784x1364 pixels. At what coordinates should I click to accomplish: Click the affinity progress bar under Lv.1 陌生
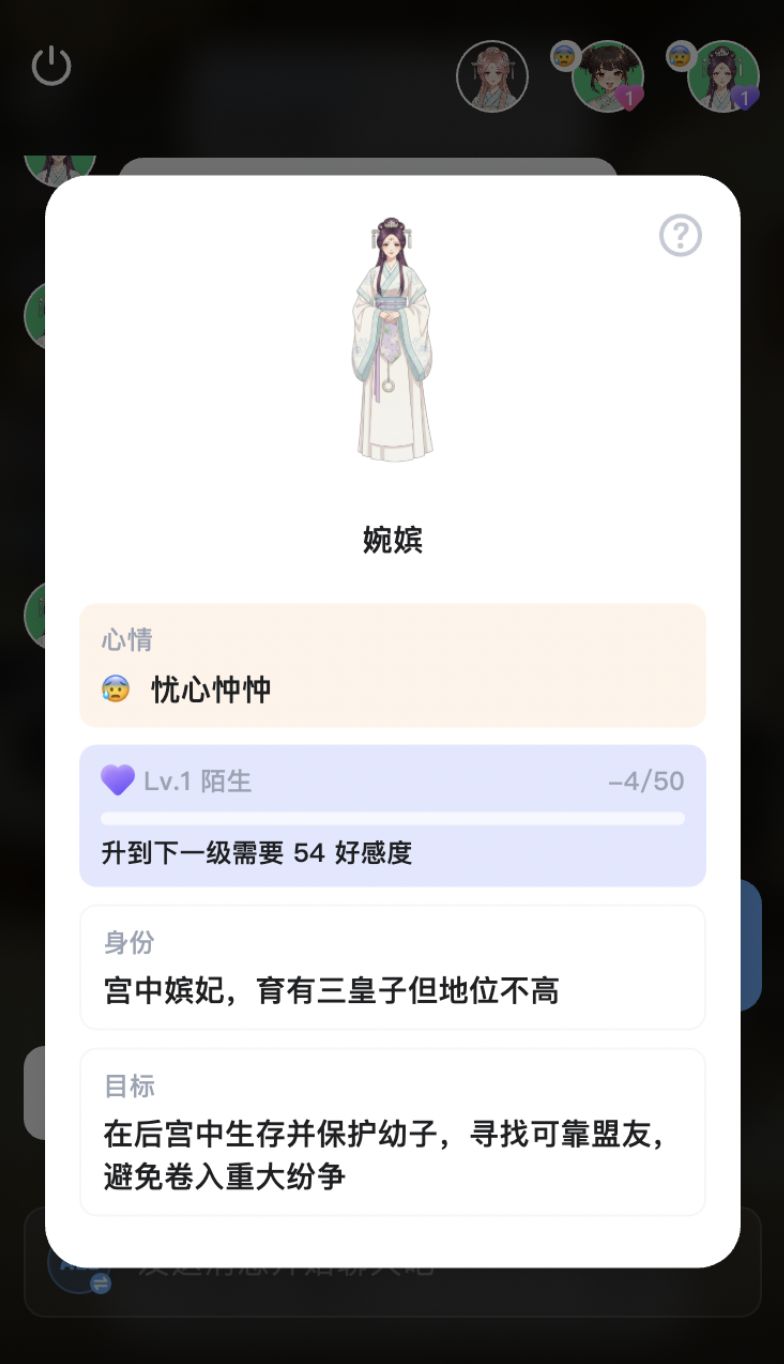point(392,817)
